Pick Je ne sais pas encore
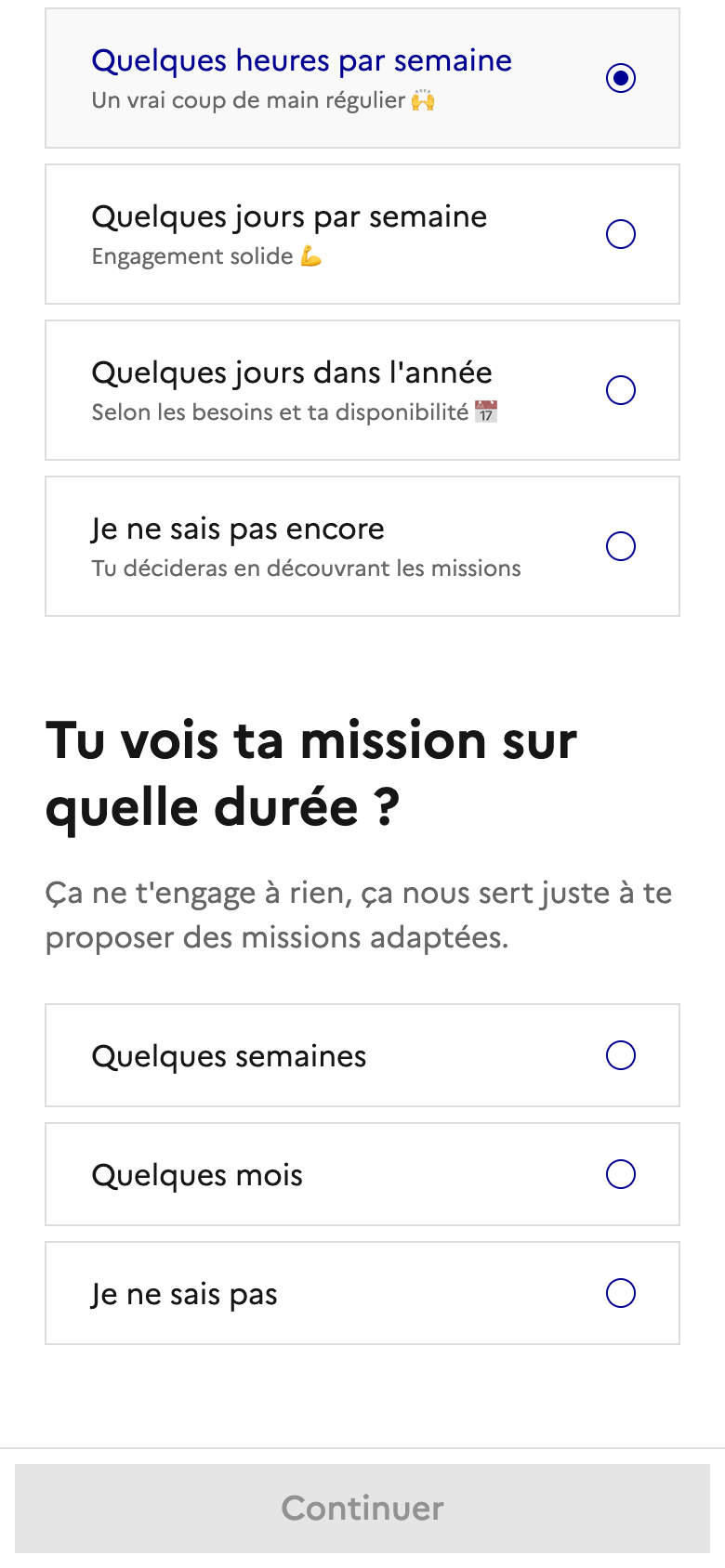Screen dimensions: 725x1568 coord(362,546)
